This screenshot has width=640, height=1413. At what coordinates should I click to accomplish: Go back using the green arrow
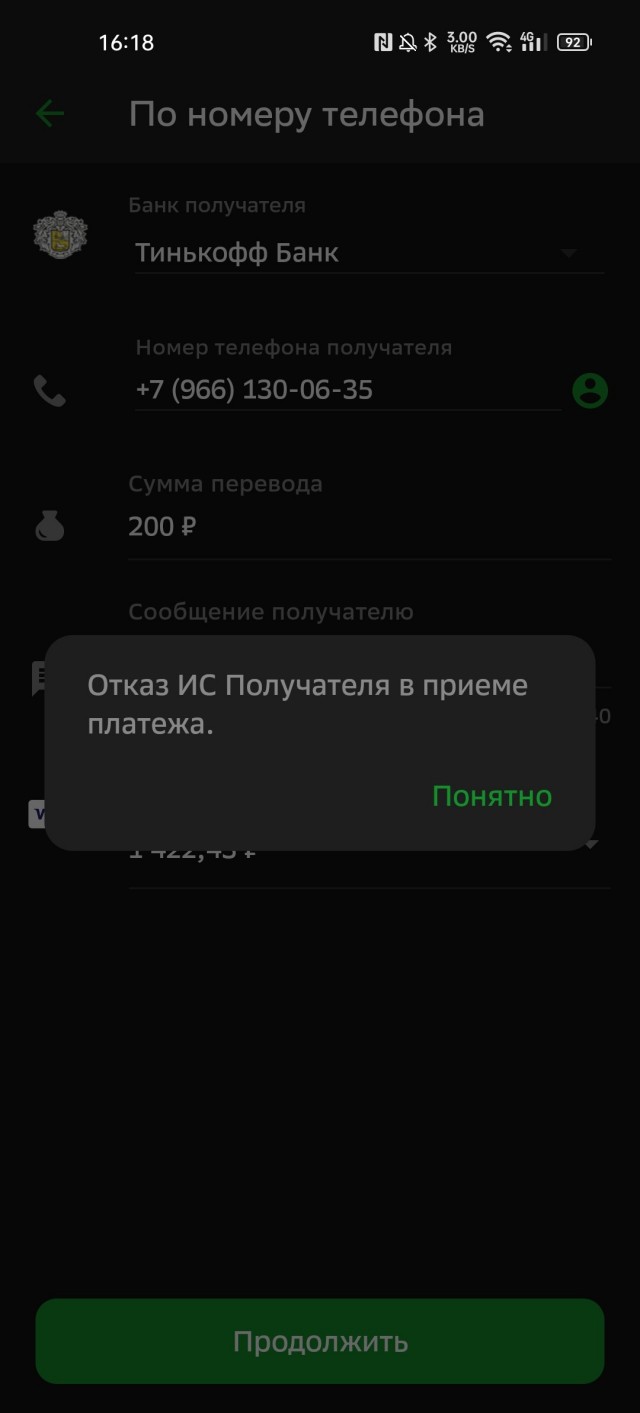50,114
